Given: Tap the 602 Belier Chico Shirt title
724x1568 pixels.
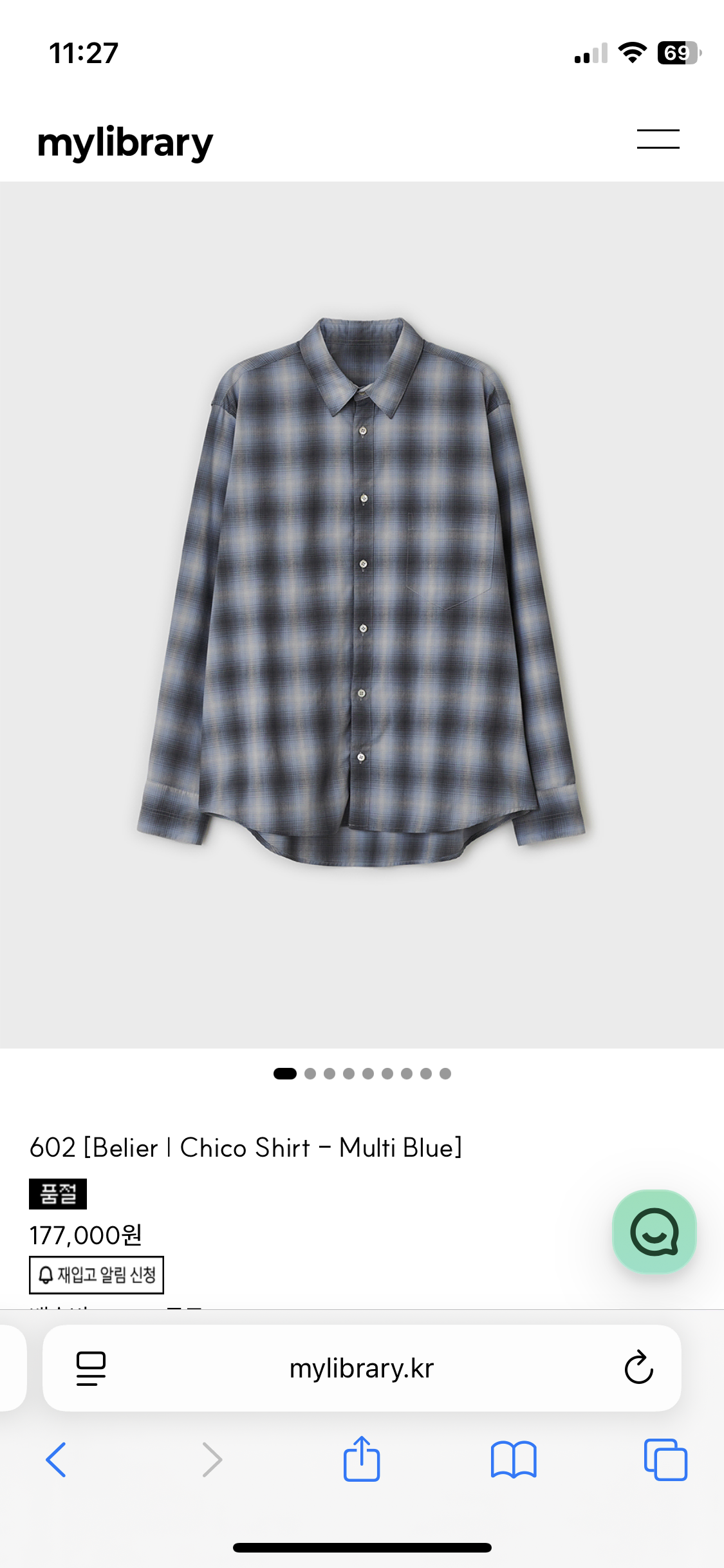Looking at the screenshot, I should pyautogui.click(x=246, y=1148).
